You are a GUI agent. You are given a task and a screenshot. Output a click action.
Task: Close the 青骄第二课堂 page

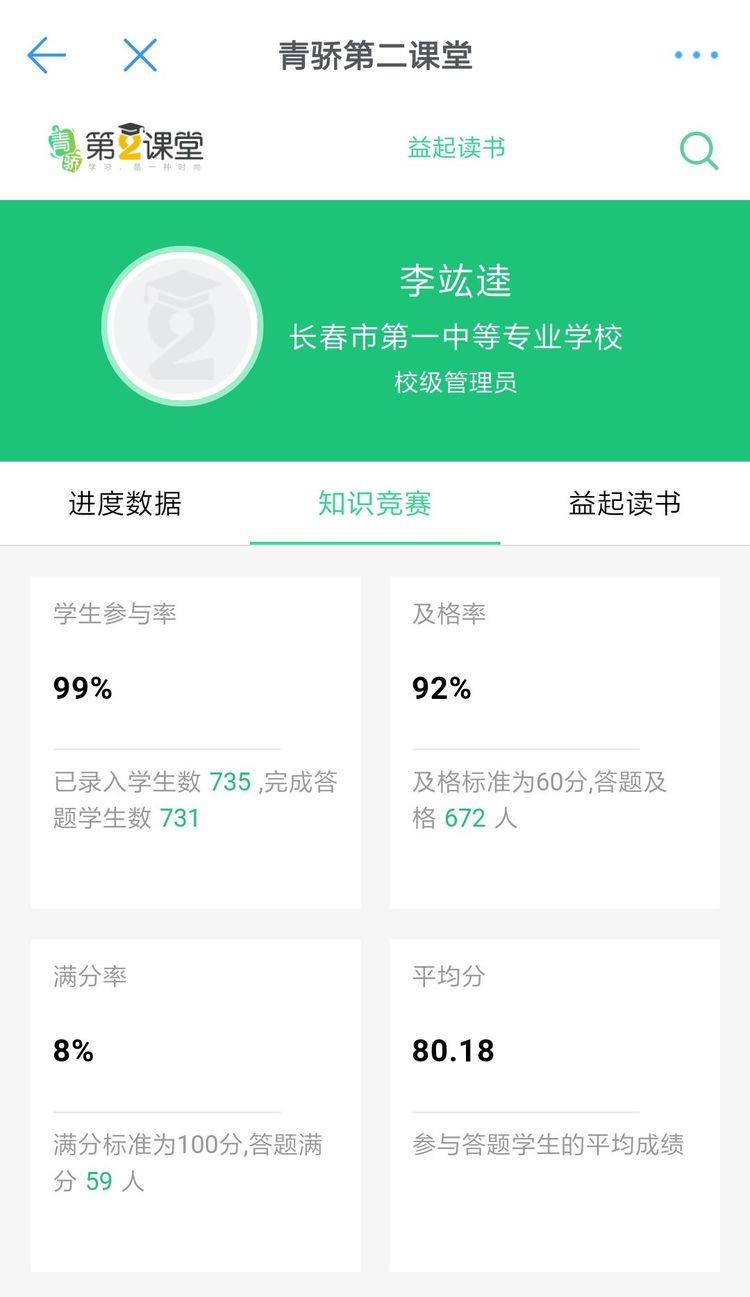[x=140, y=56]
